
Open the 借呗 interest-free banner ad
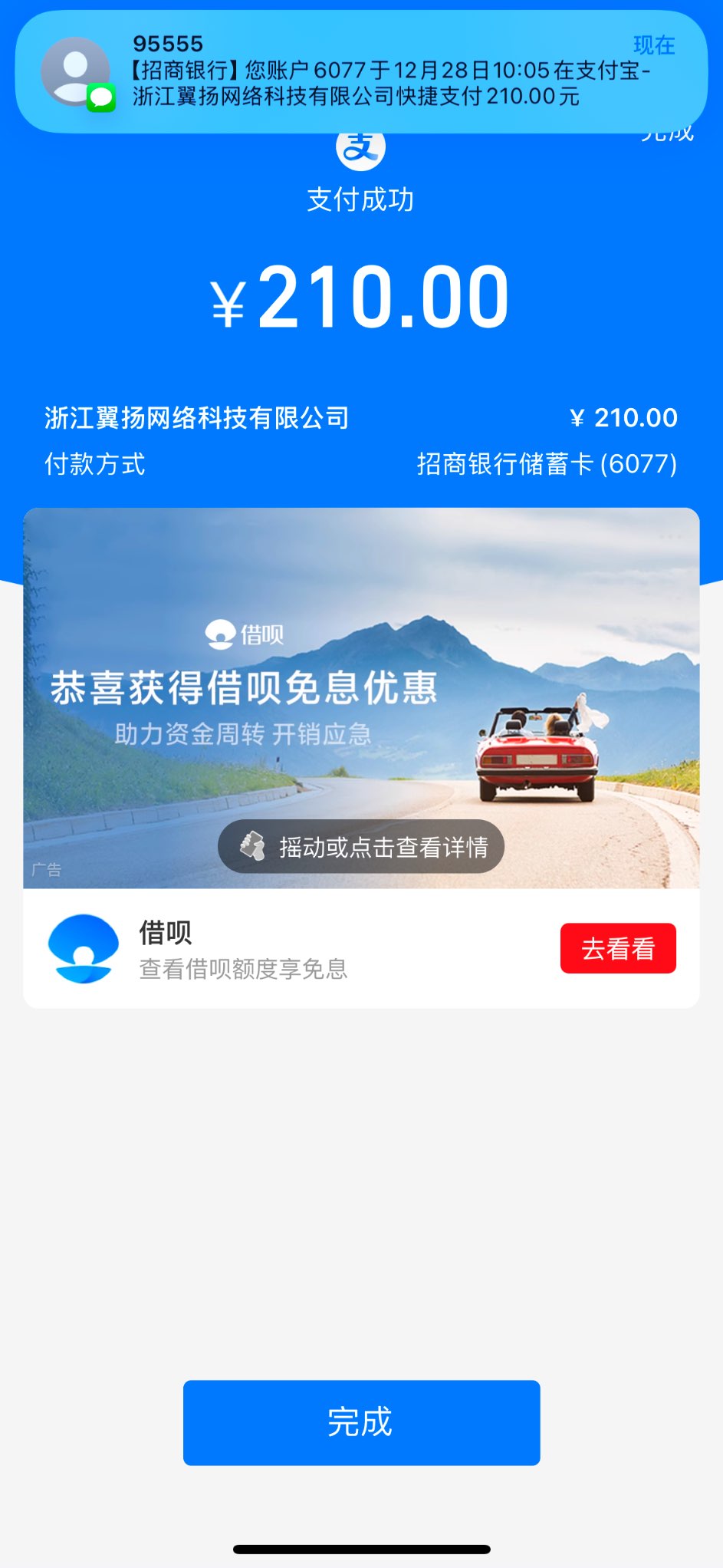pyautogui.click(x=360, y=675)
